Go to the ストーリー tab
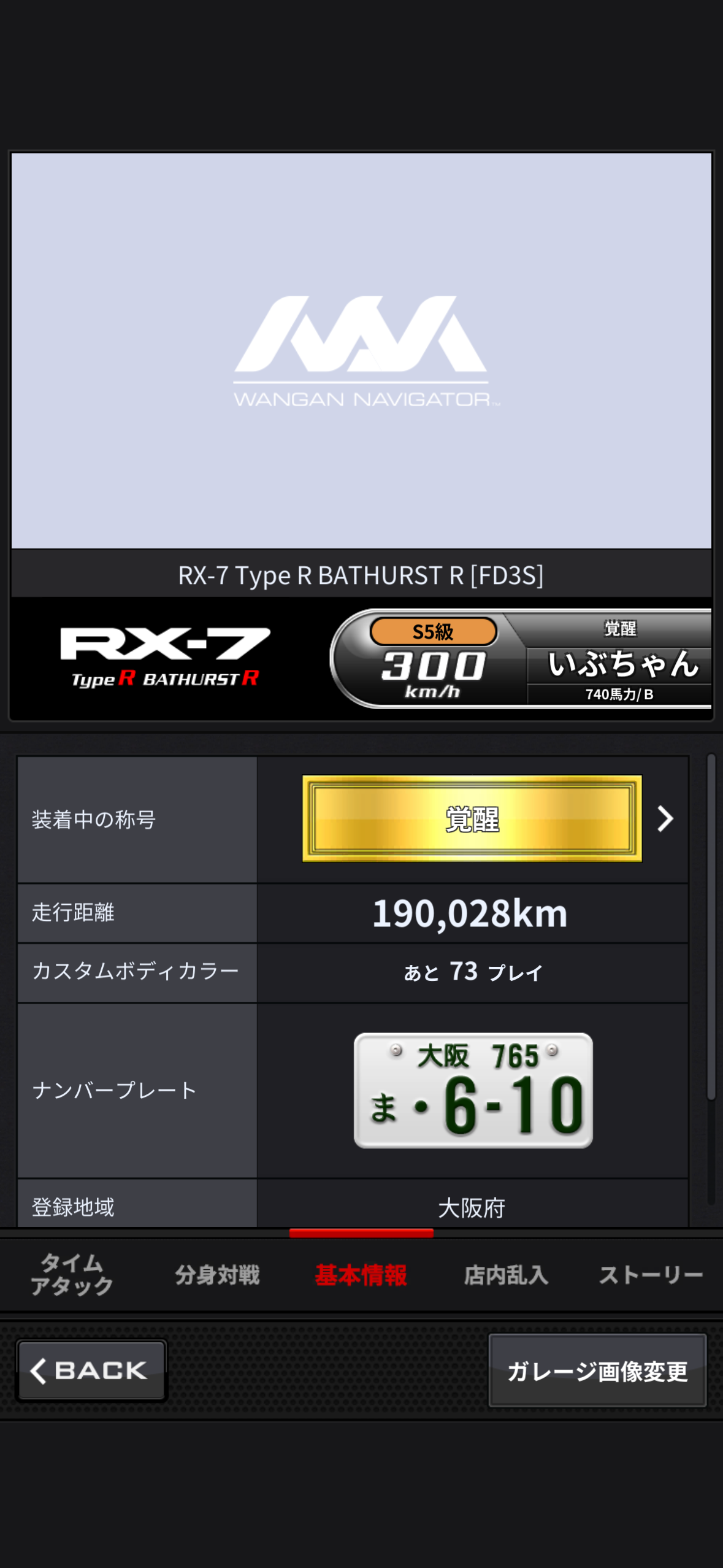This screenshot has width=723, height=1568. 650,1275
